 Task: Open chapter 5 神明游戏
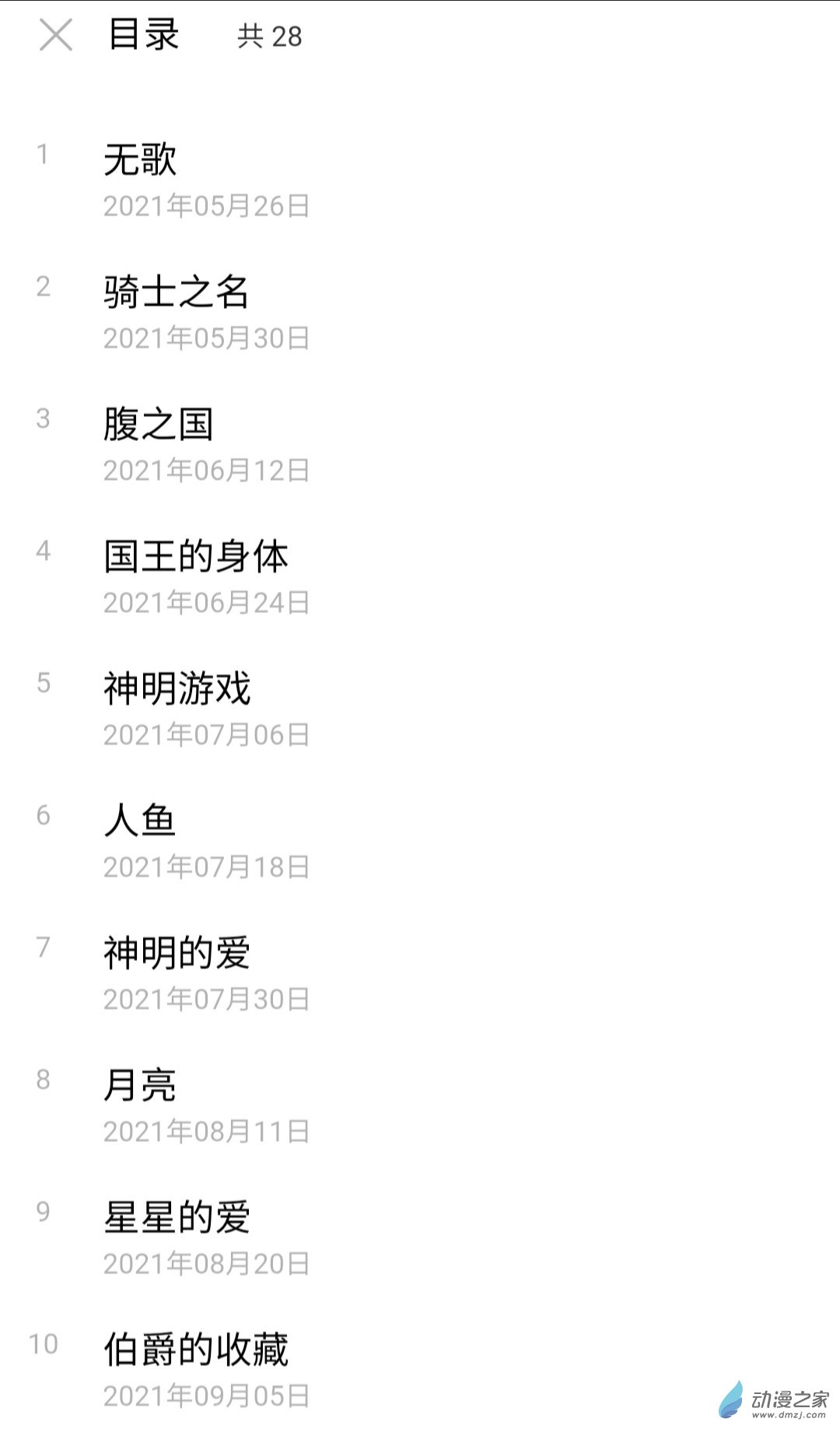point(177,690)
